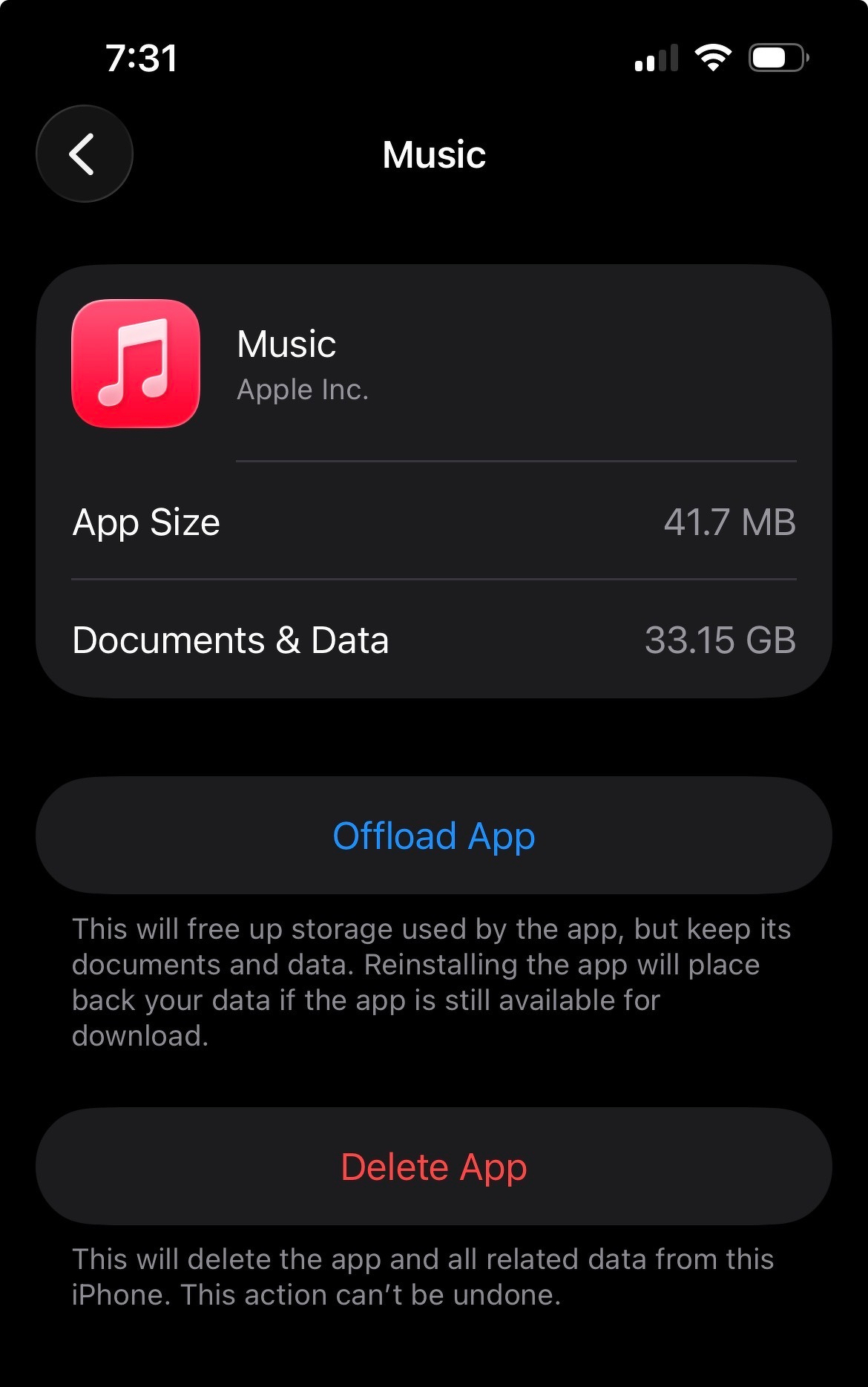This screenshot has width=868, height=1387.
Task: Go back using the navigation arrow
Action: (84, 153)
